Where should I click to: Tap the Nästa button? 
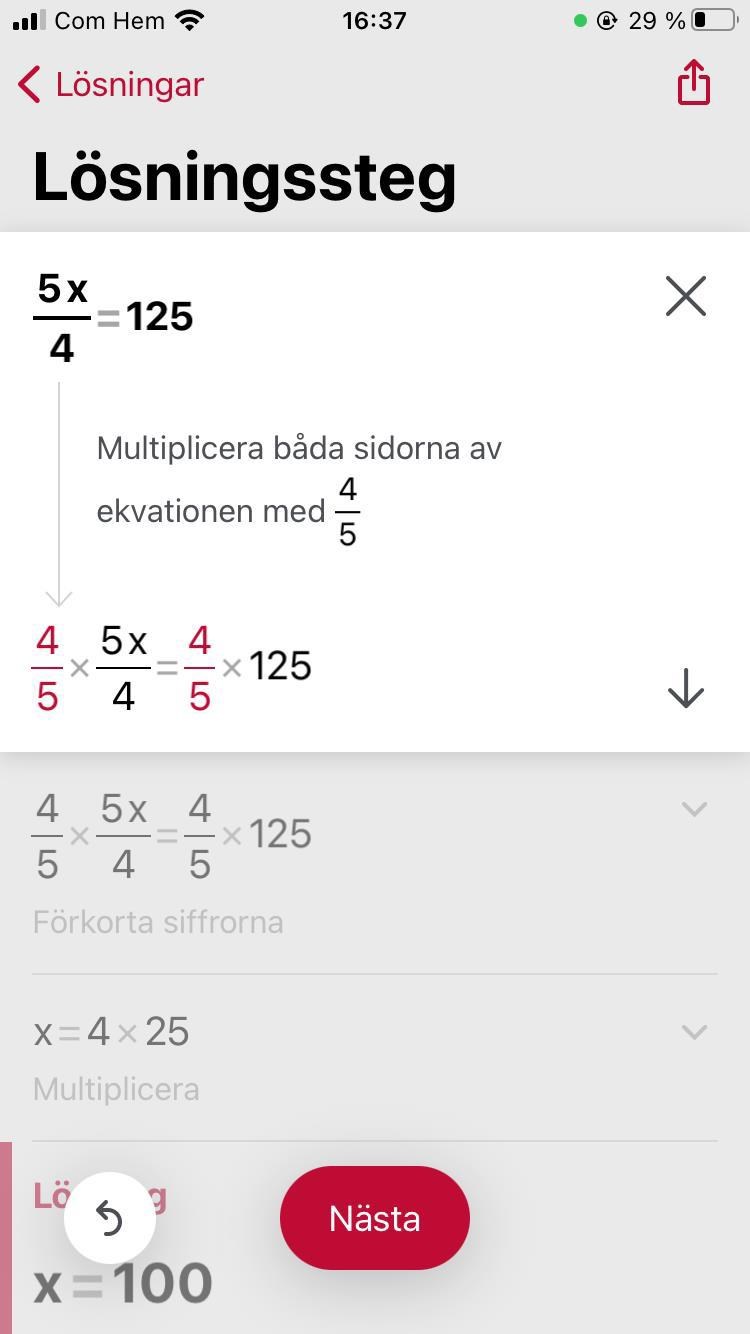[374, 1218]
